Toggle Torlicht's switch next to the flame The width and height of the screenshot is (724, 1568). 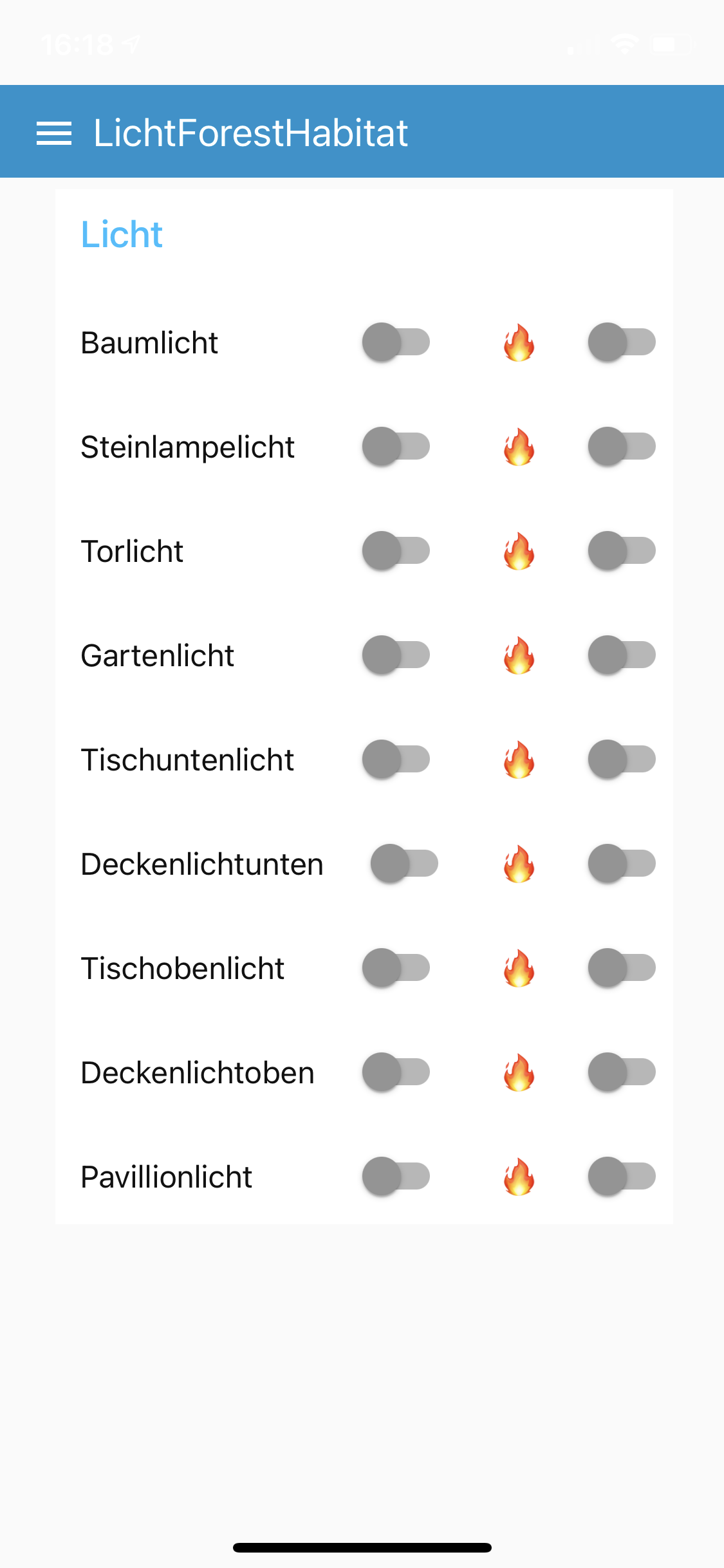point(622,550)
